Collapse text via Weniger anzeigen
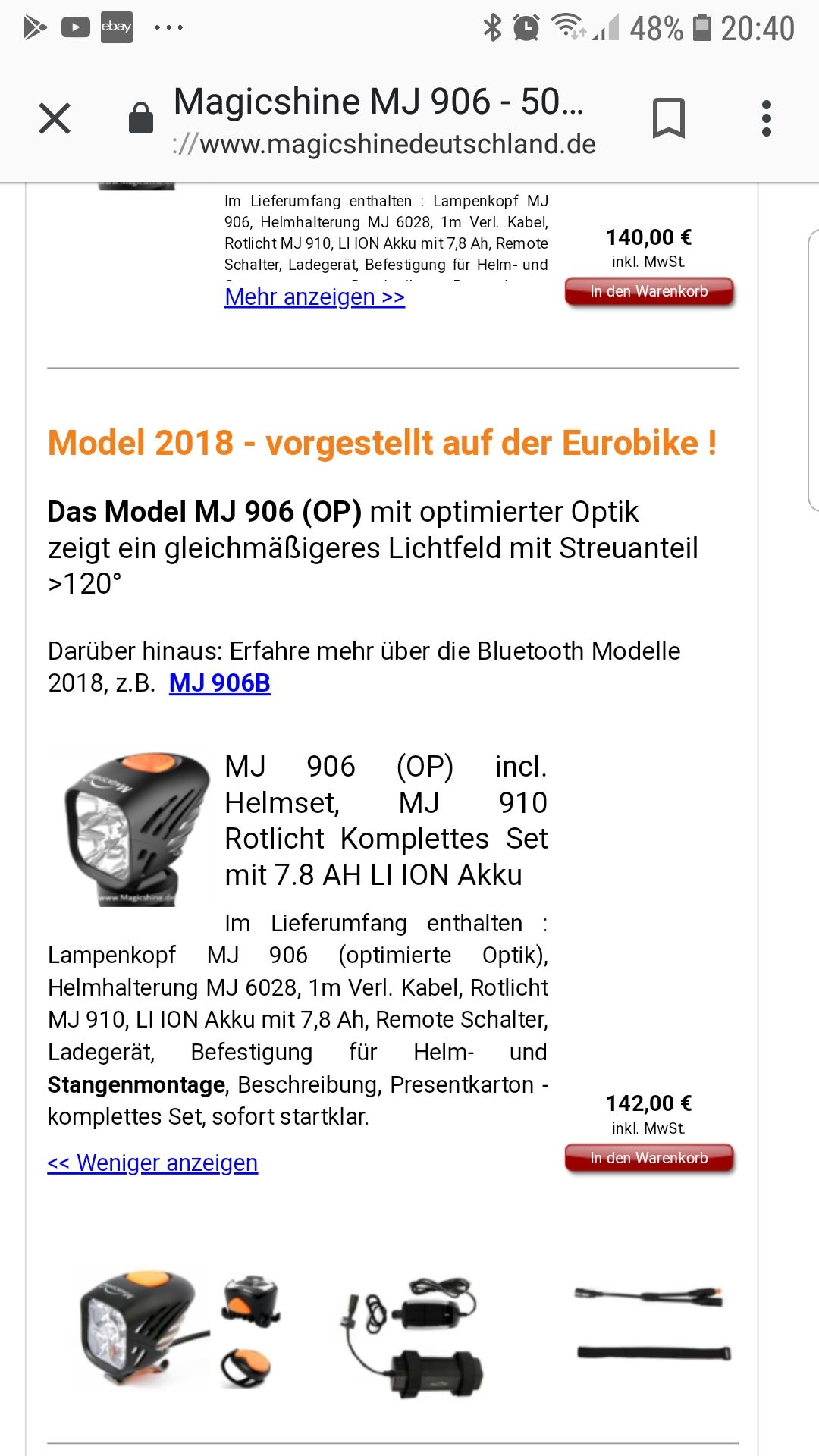This screenshot has height=1456, width=819. pos(152,1163)
